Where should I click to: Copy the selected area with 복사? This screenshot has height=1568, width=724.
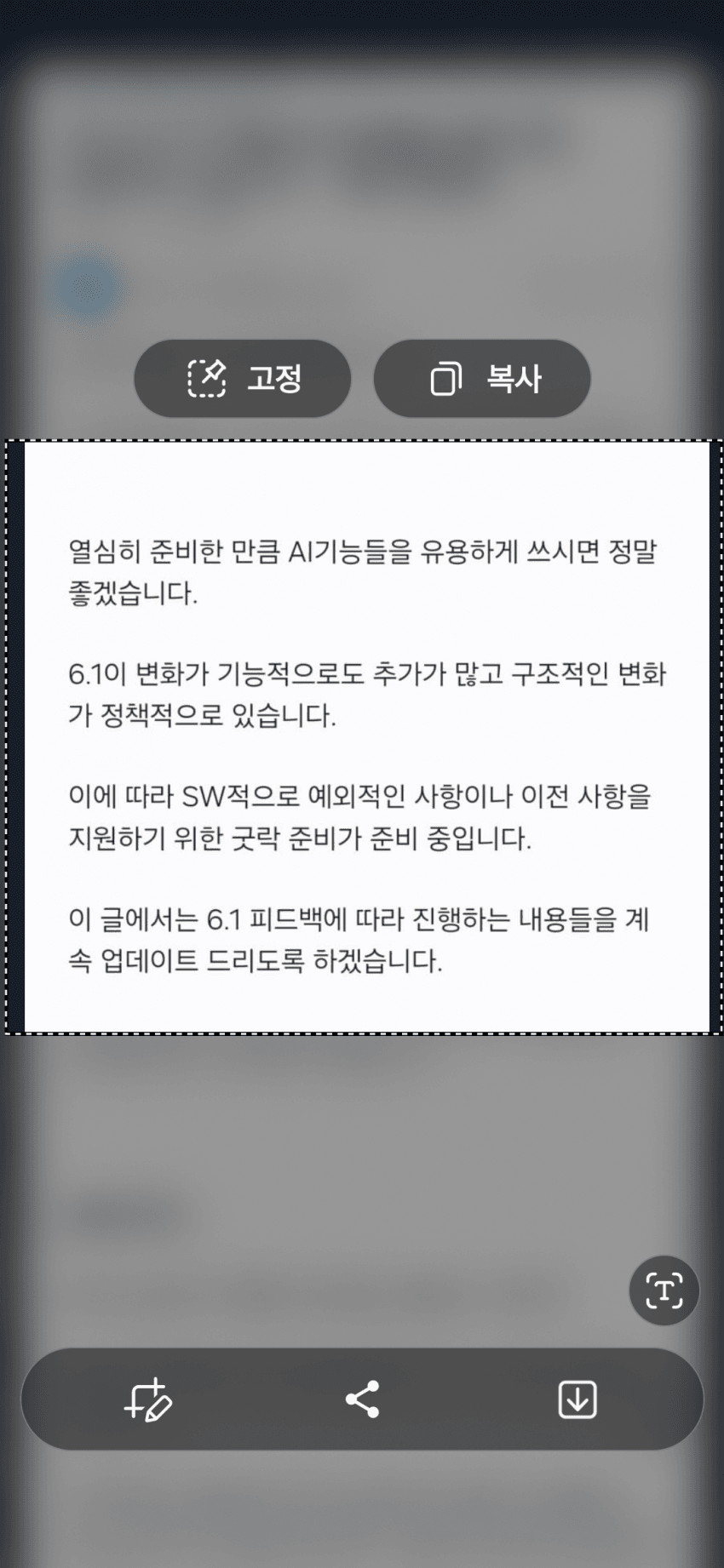pos(482,378)
